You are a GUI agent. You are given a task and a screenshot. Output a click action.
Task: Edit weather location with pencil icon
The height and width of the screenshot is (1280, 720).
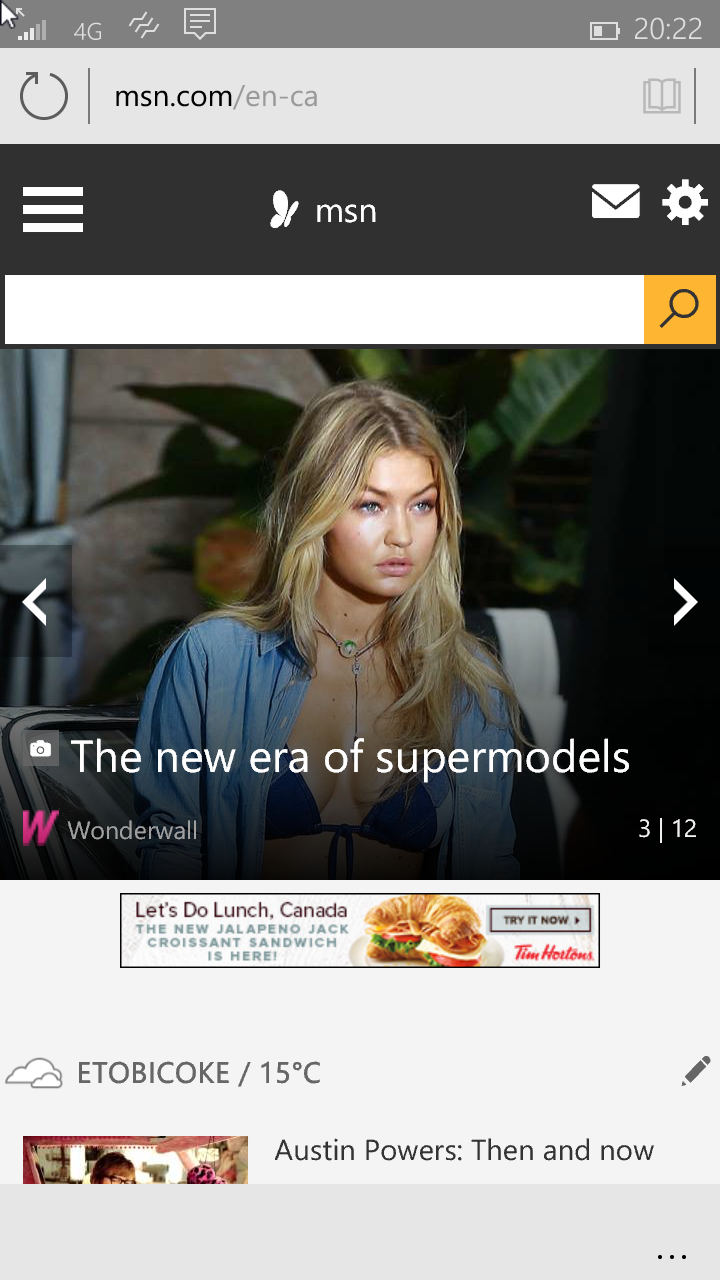695,1071
